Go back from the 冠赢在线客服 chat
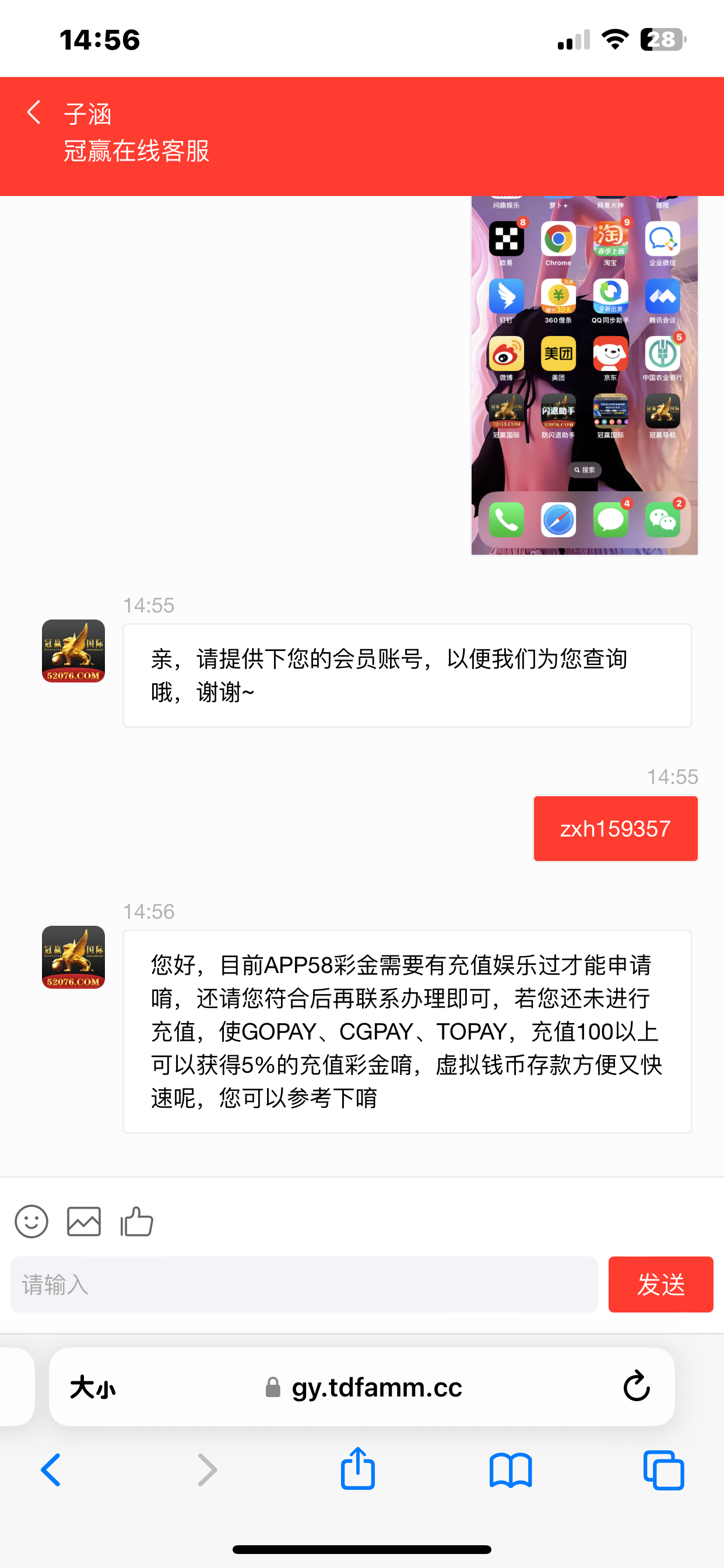 [34, 113]
